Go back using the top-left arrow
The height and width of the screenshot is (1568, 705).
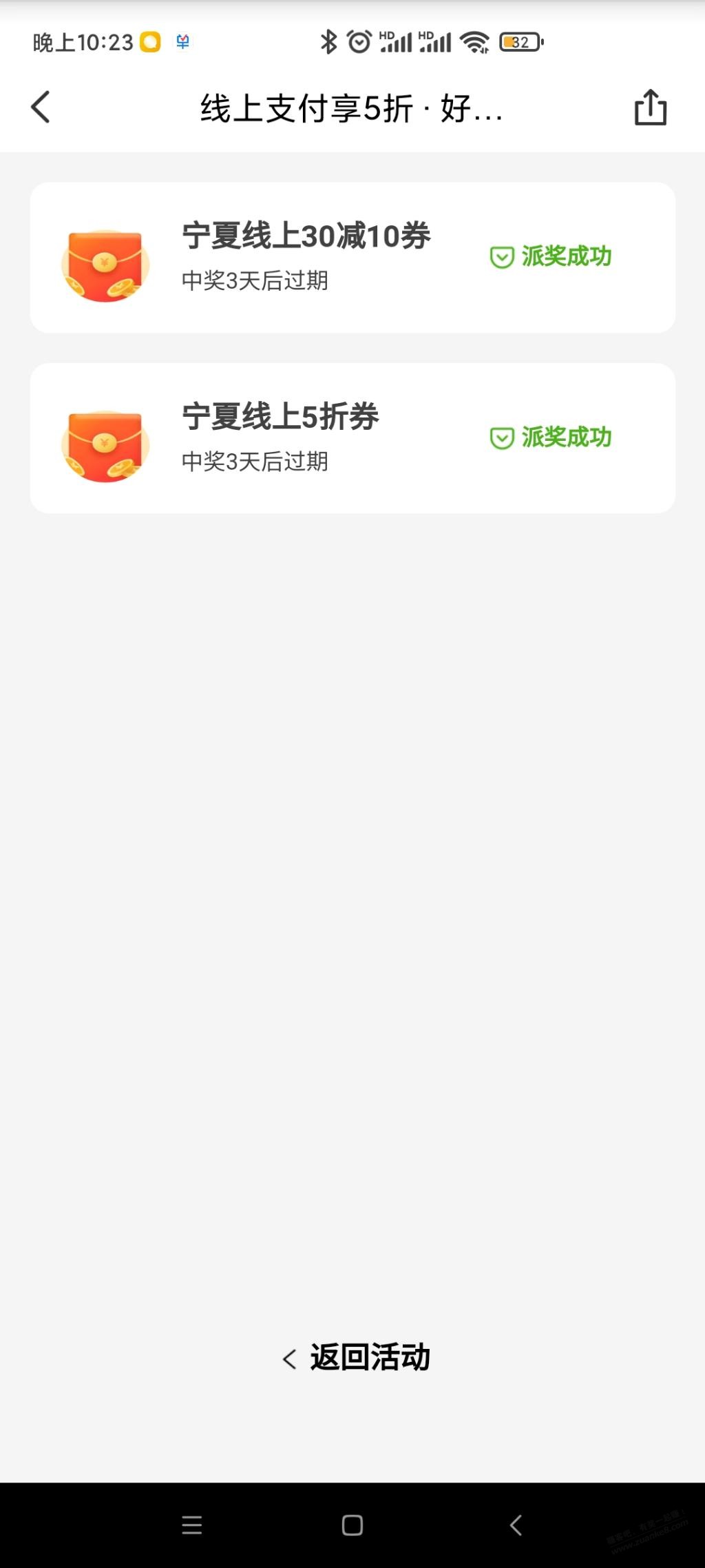pyautogui.click(x=41, y=107)
